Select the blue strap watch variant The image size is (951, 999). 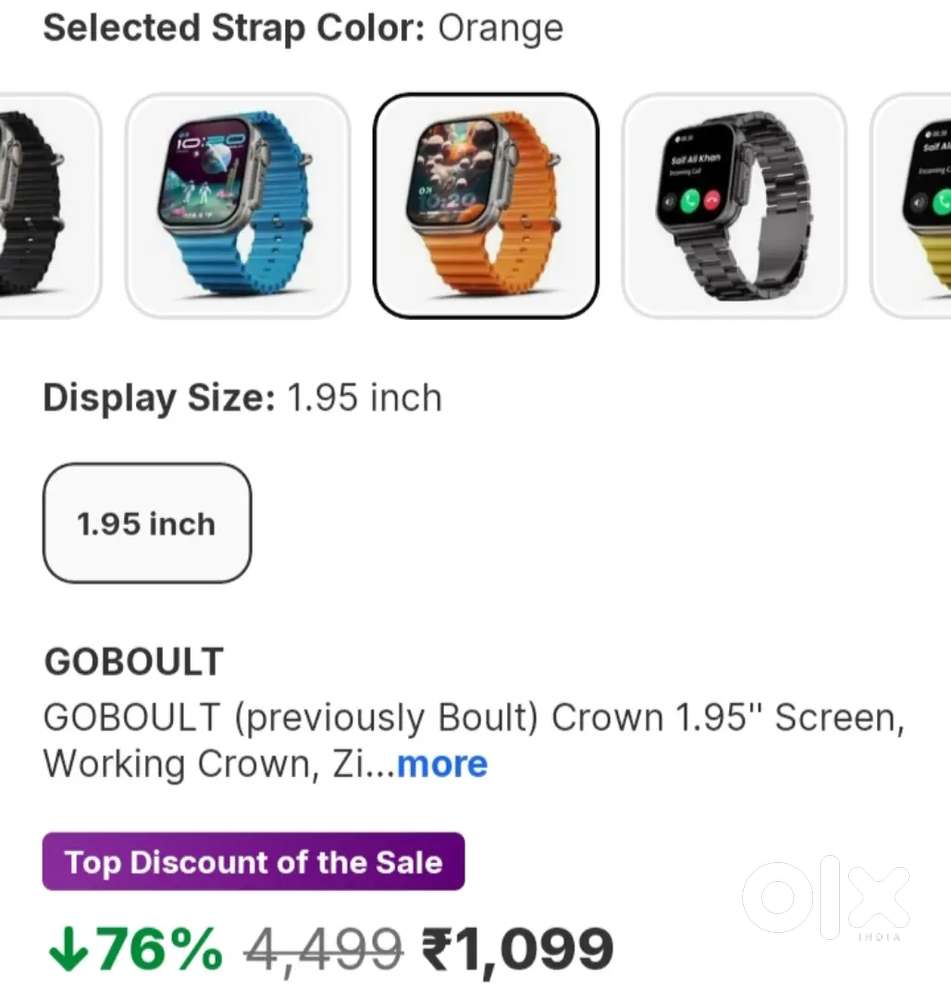237,205
